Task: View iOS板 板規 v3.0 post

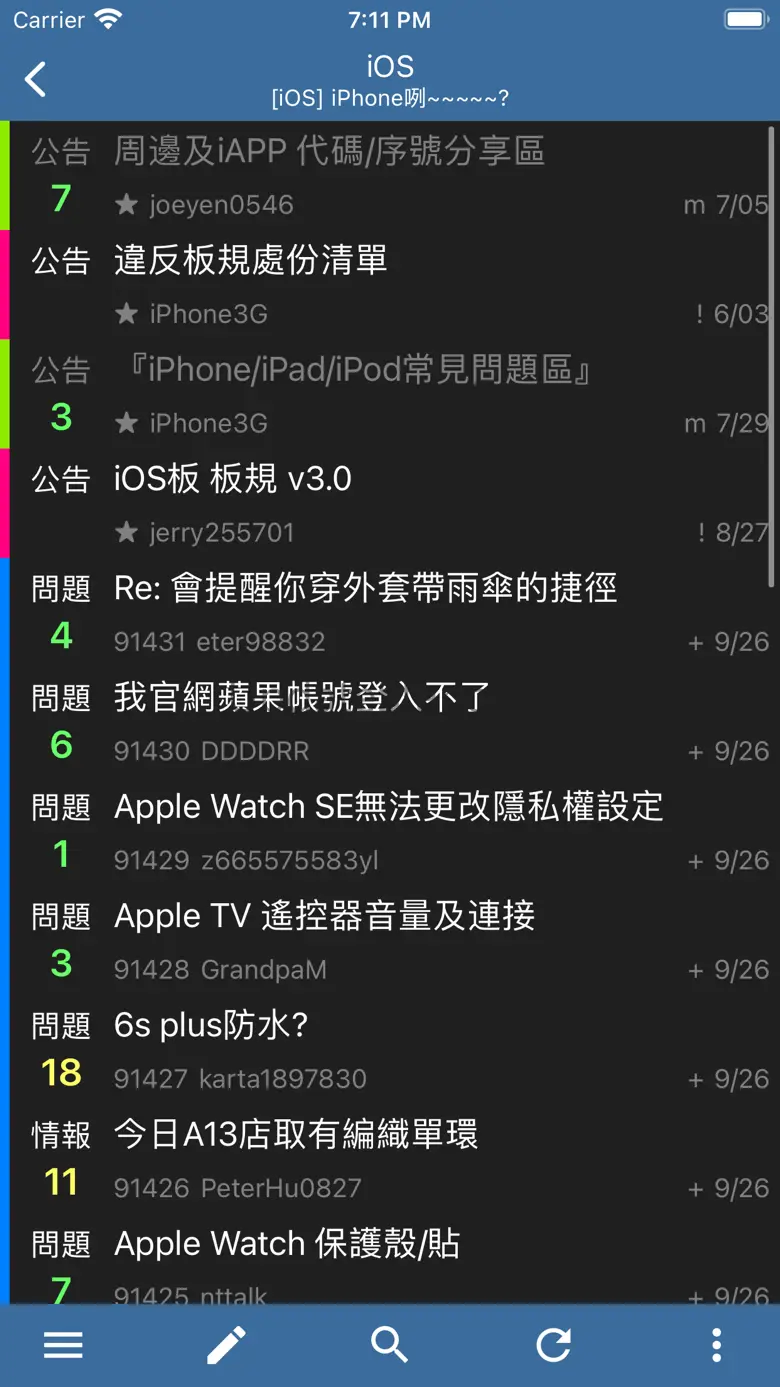Action: coord(390,503)
